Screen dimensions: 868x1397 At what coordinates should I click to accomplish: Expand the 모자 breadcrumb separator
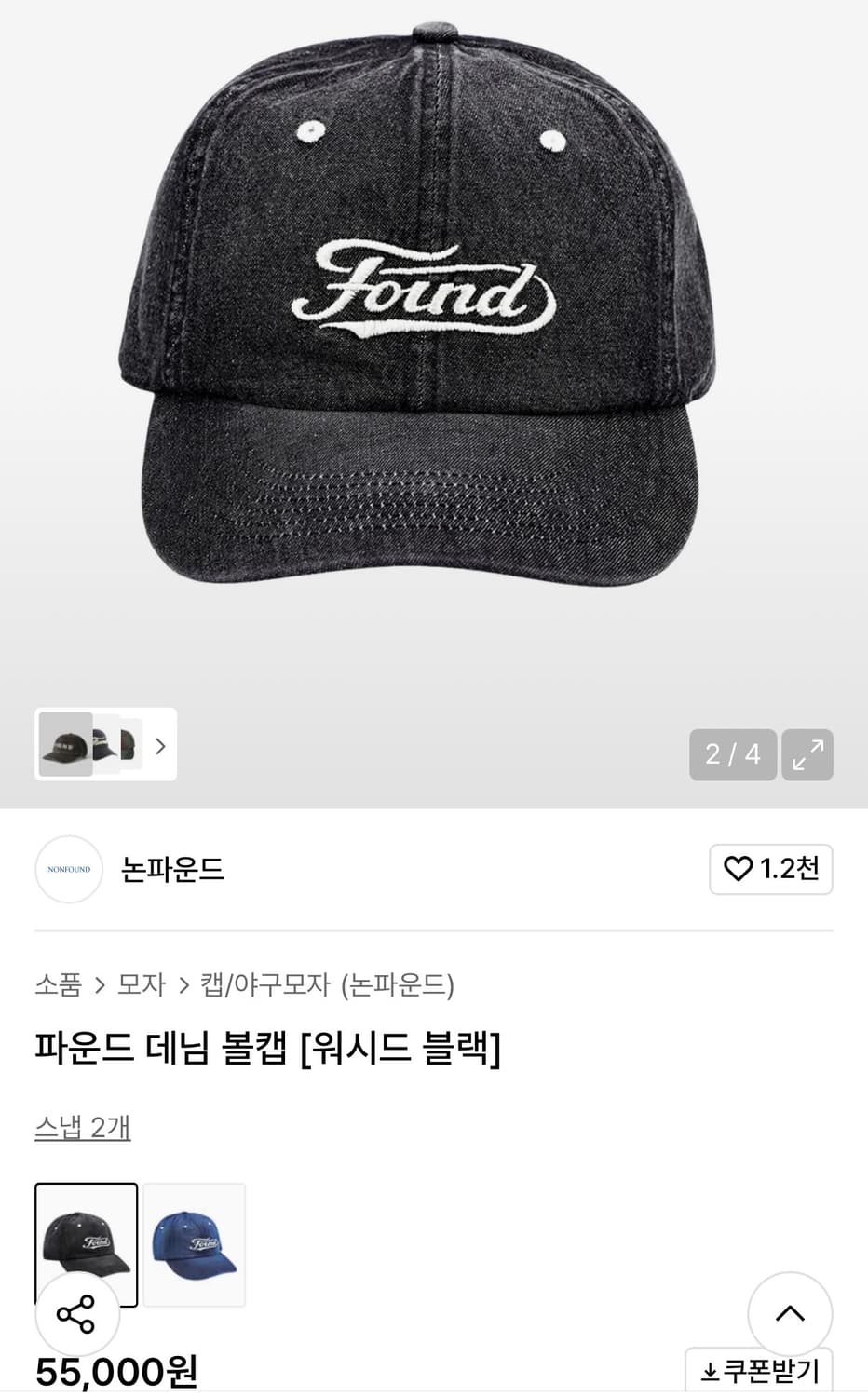coord(102,984)
